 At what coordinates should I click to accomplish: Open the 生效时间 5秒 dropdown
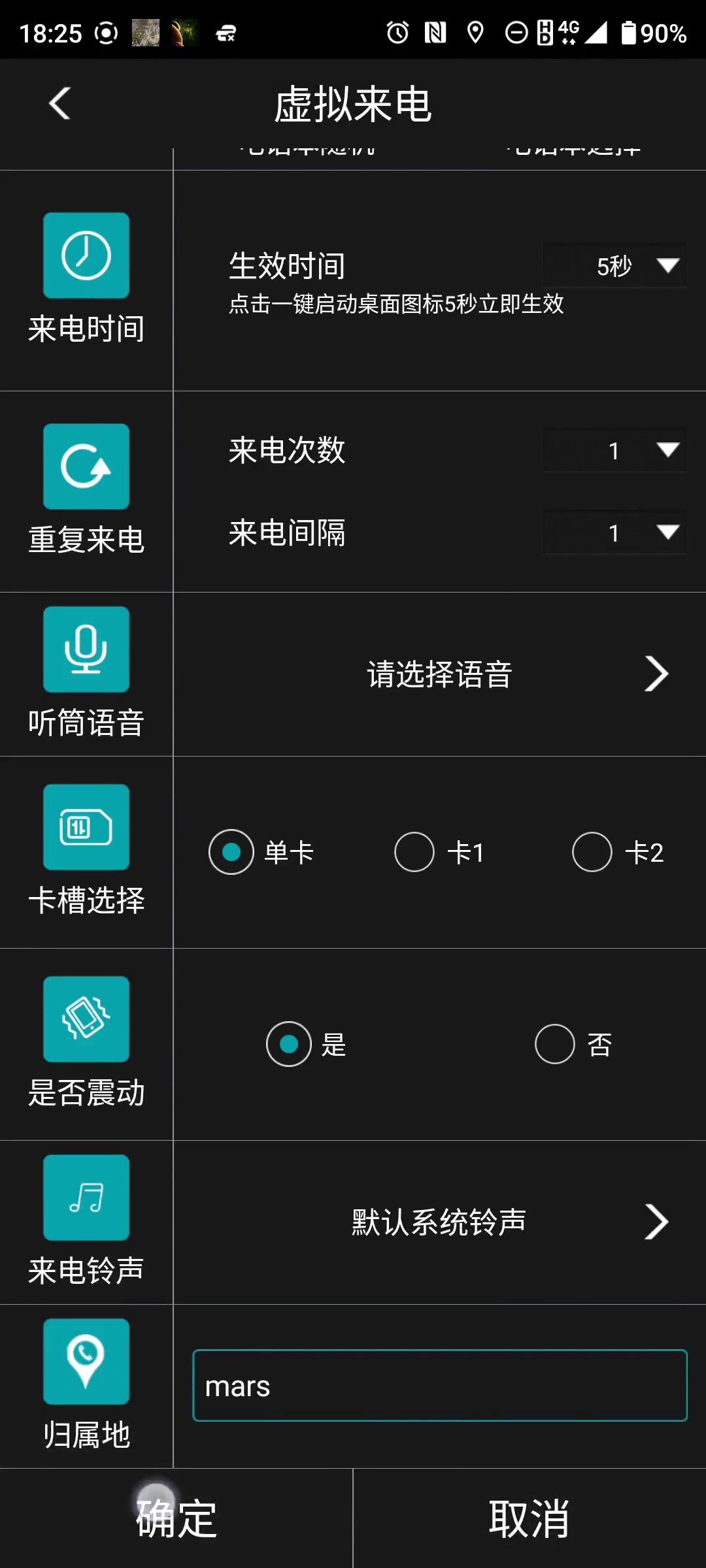click(x=614, y=266)
